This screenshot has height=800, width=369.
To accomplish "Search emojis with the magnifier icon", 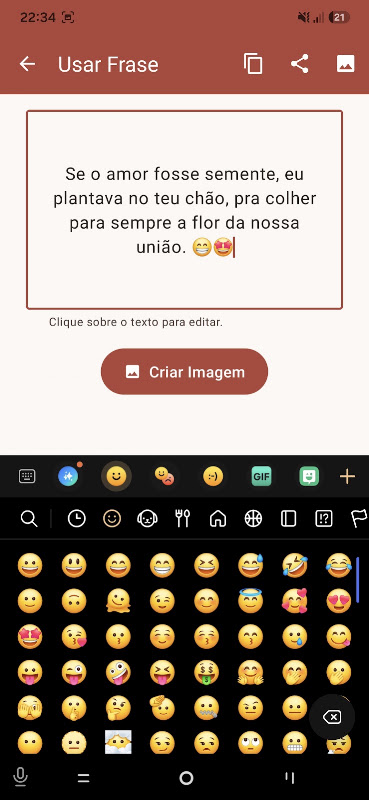I will click(x=29, y=519).
